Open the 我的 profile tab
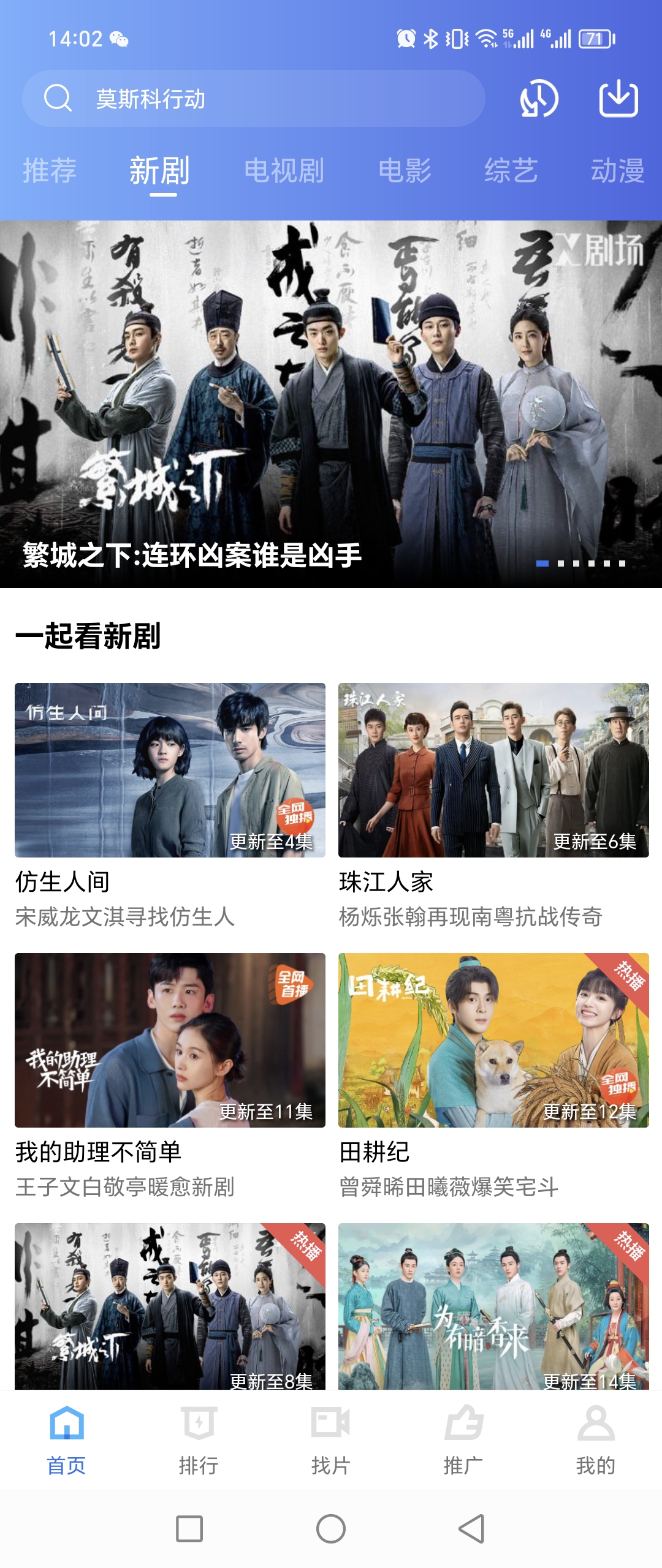Image resolution: width=662 pixels, height=1568 pixels. [596, 1439]
